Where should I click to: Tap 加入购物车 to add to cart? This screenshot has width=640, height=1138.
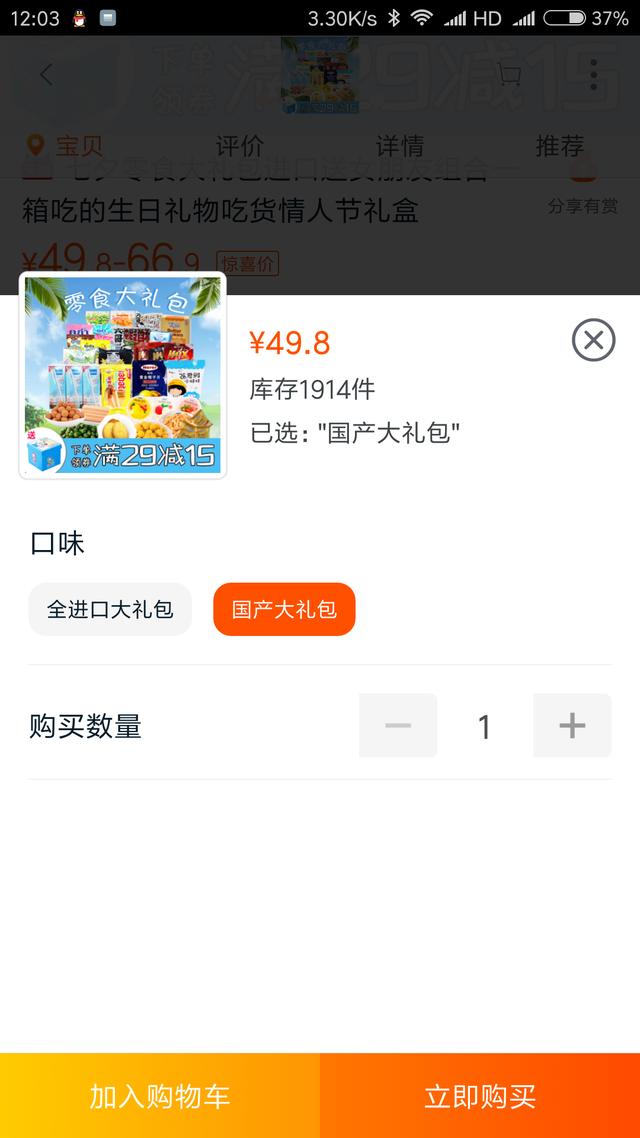160,1095
